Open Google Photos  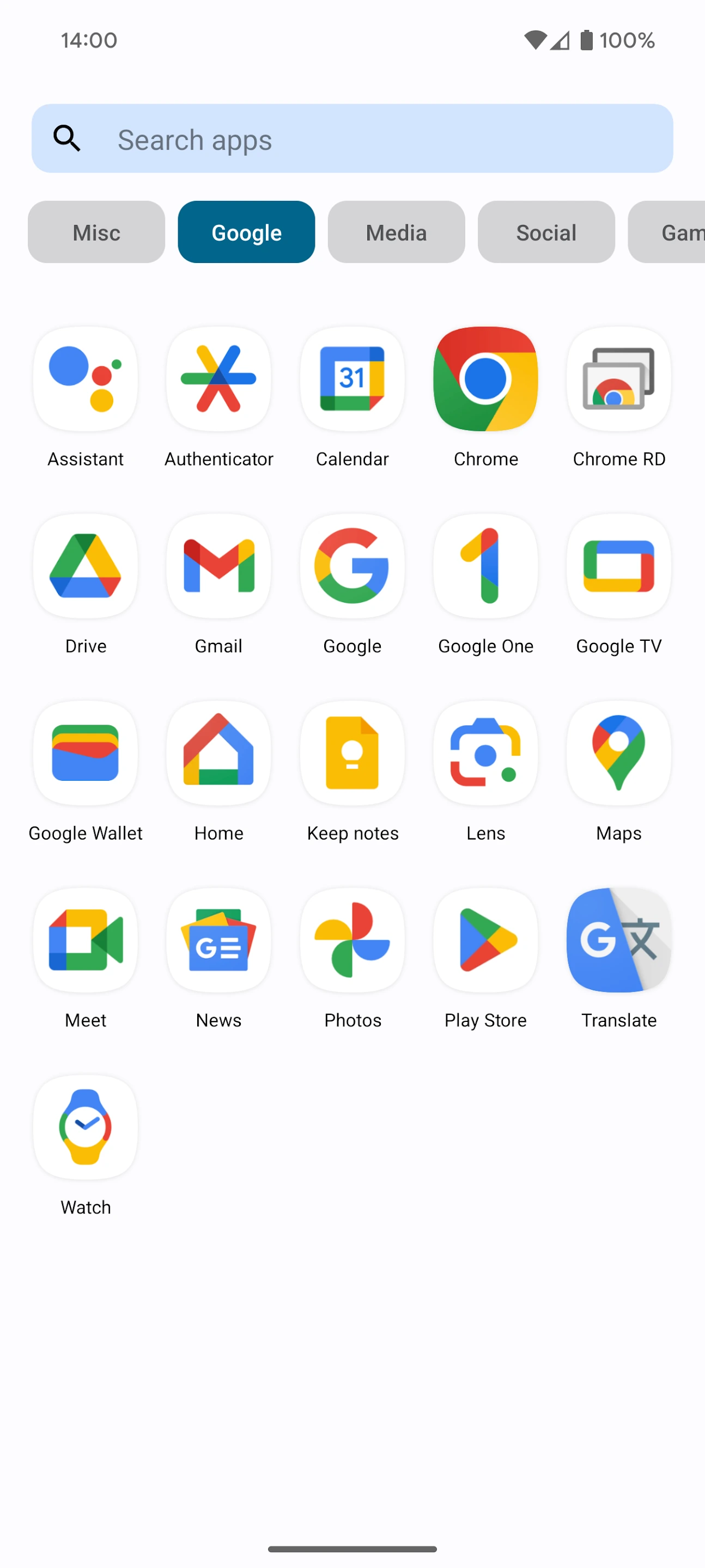(x=352, y=939)
